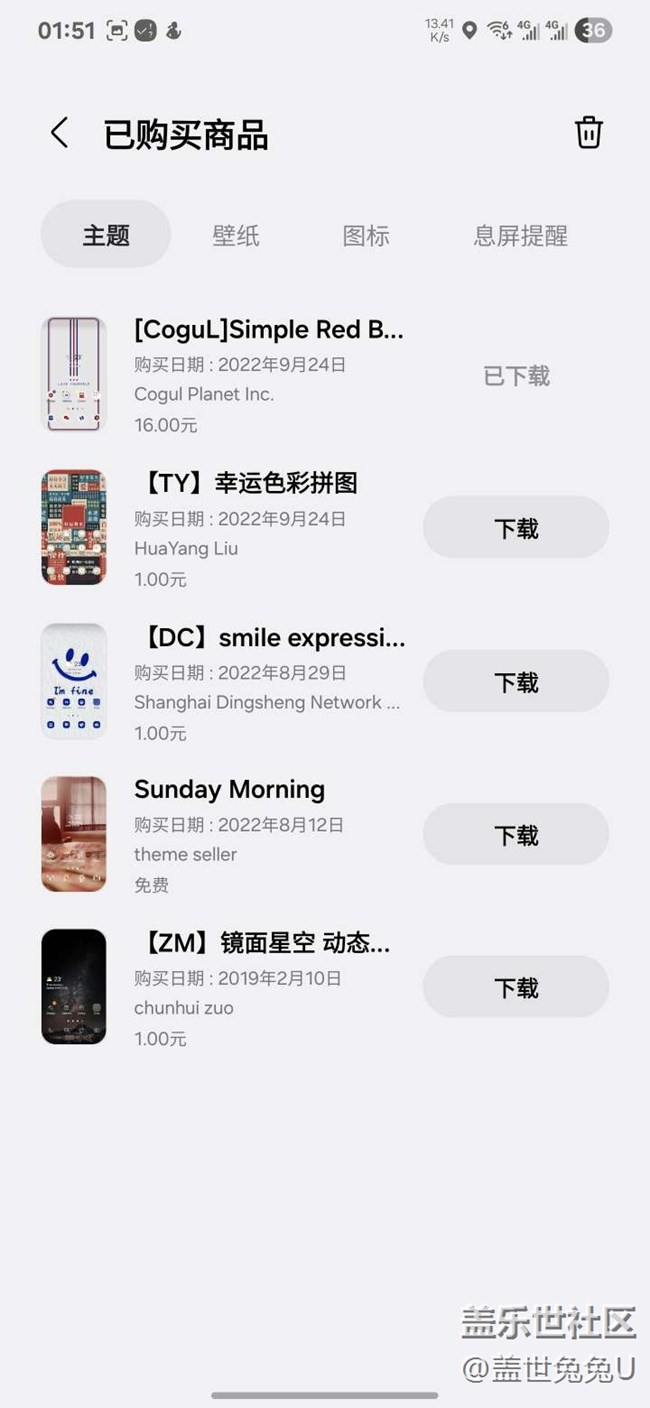This screenshot has height=1408, width=650.
Task: Open the [CoguL]Simple Red theme entry
Action: pyautogui.click(x=268, y=330)
